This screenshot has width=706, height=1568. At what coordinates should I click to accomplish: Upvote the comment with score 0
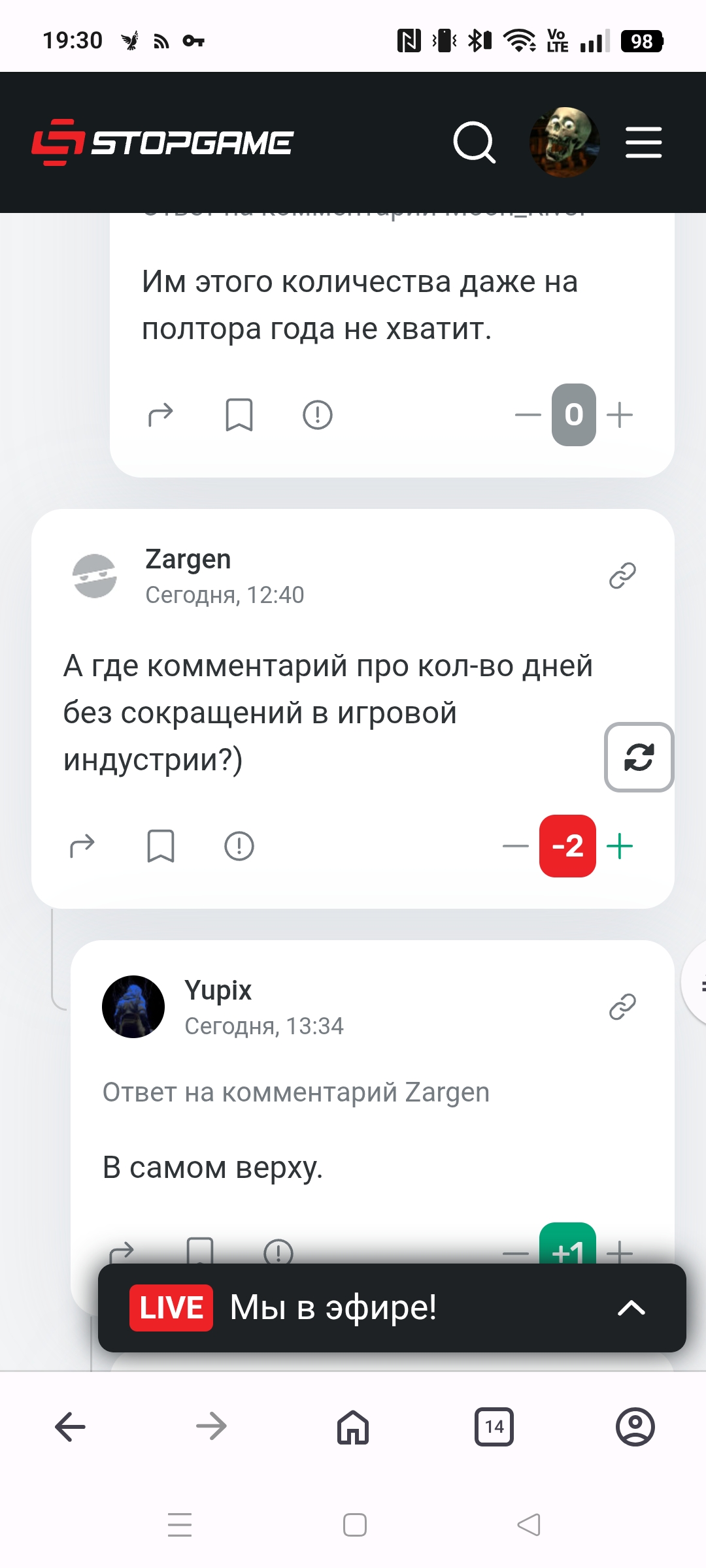click(620, 415)
